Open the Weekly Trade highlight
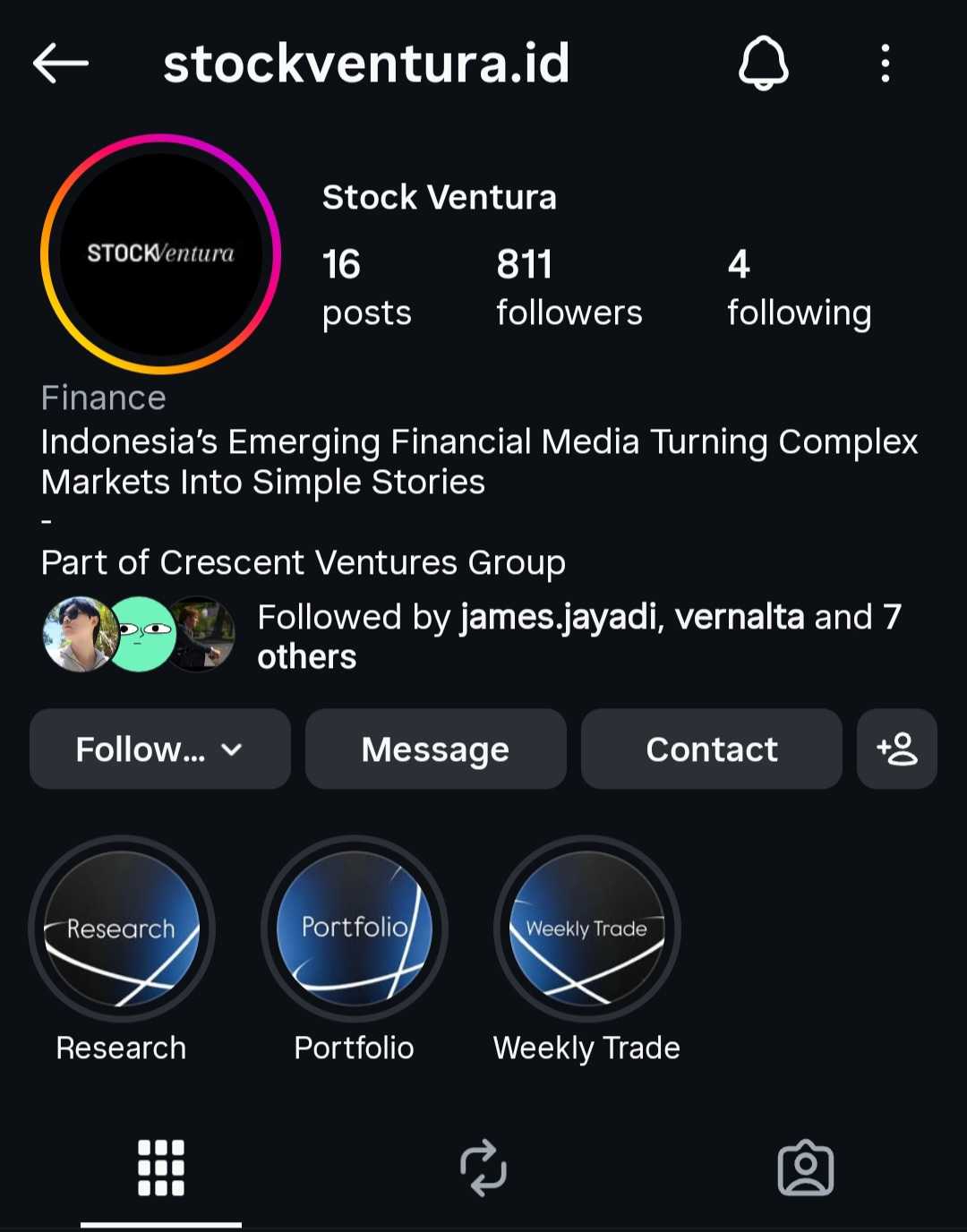The image size is (967, 1232). 586,928
